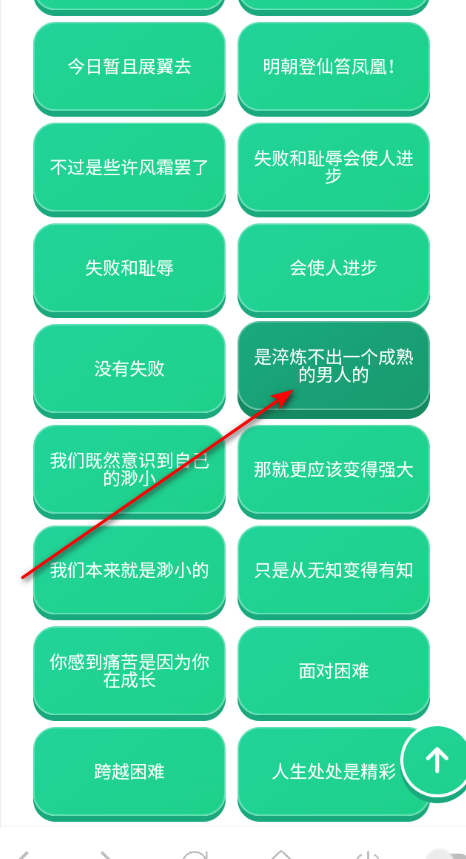Select the short 失败和耻辱 button
This screenshot has height=859, width=466.
click(x=129, y=270)
